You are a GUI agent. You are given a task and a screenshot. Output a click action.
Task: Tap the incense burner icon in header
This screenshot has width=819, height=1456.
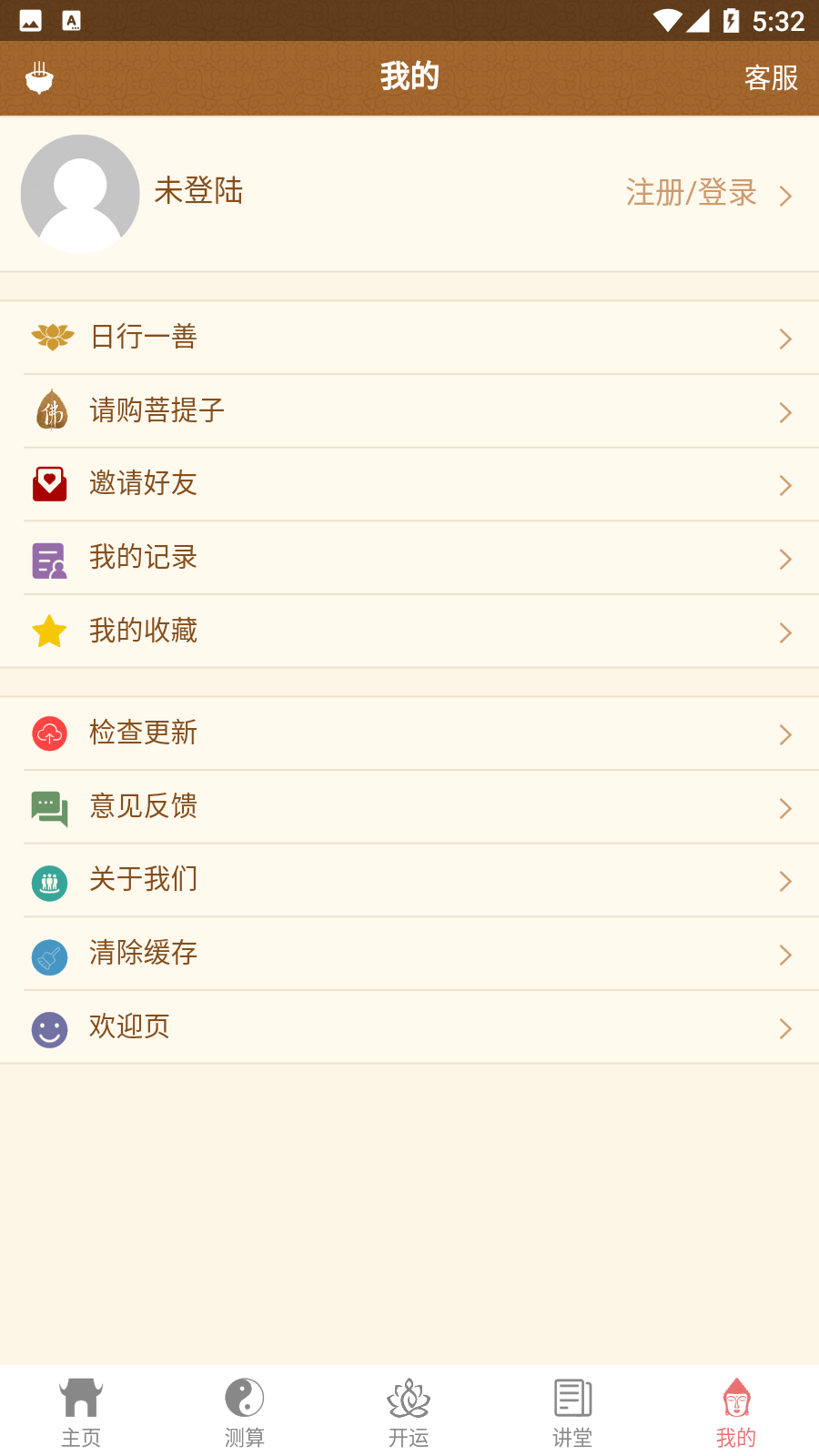pyautogui.click(x=39, y=78)
